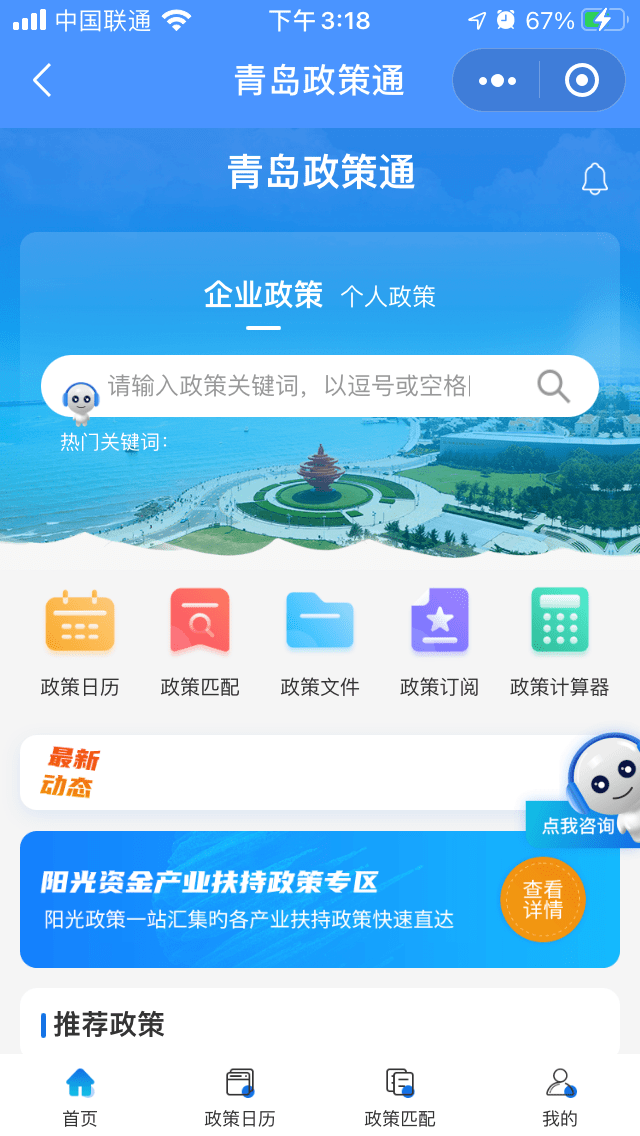The height and width of the screenshot is (1136, 640).
Task: Select the 企业政策 tab
Action: pyautogui.click(x=263, y=295)
